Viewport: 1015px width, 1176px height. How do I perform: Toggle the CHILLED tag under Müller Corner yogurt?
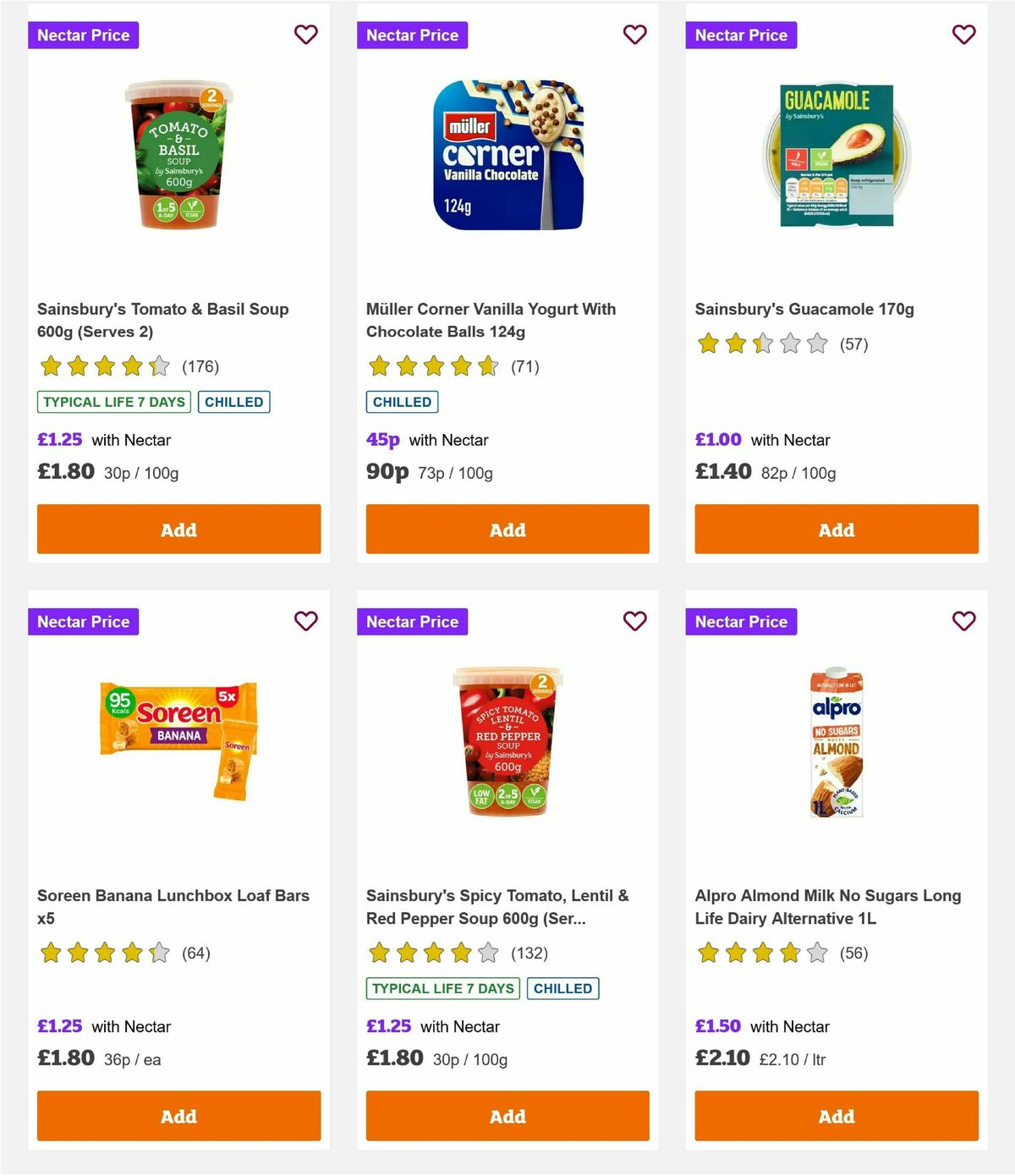tap(402, 402)
